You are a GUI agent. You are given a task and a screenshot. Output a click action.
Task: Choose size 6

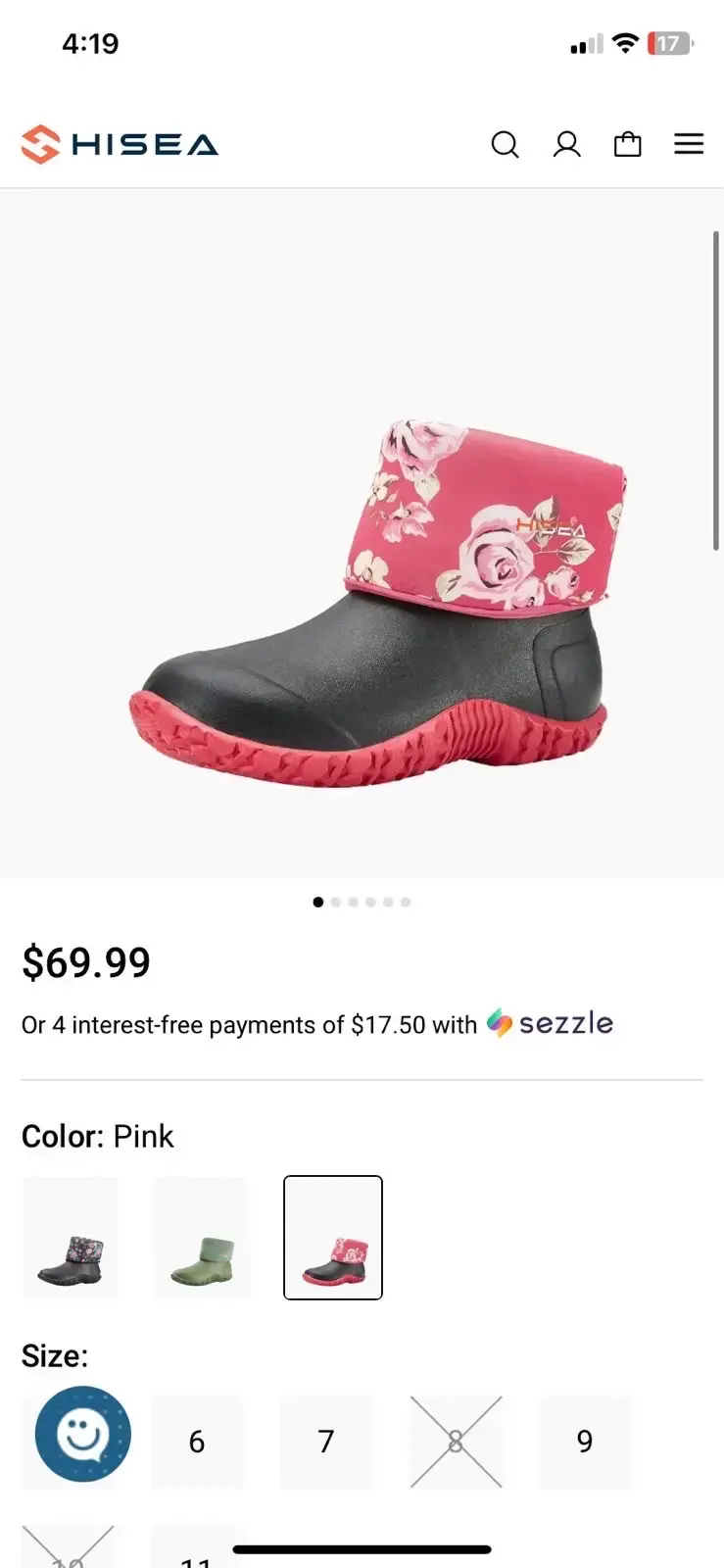[x=197, y=1442]
